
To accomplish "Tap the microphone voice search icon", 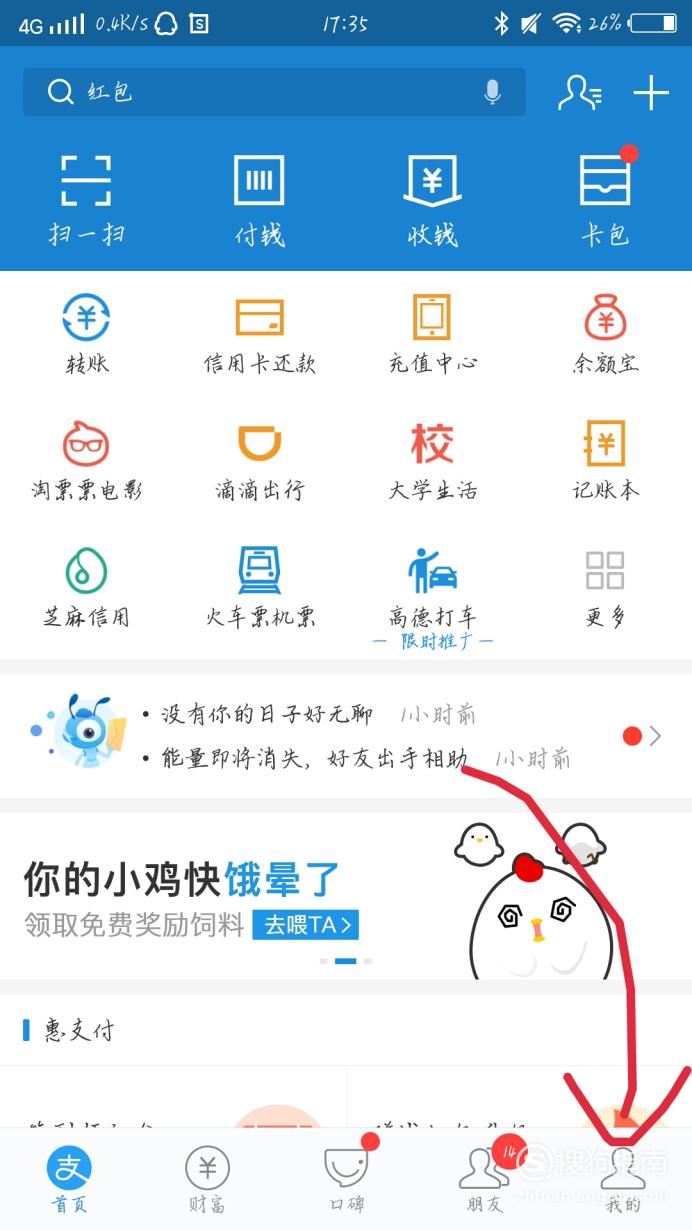I will tap(492, 92).
